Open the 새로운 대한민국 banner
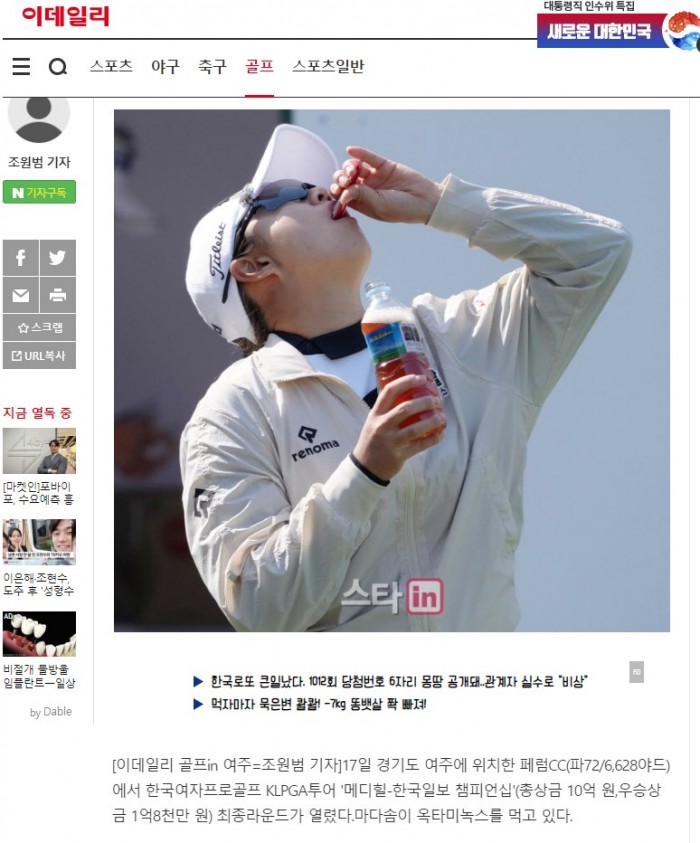The width and height of the screenshot is (700, 843). 617,30
